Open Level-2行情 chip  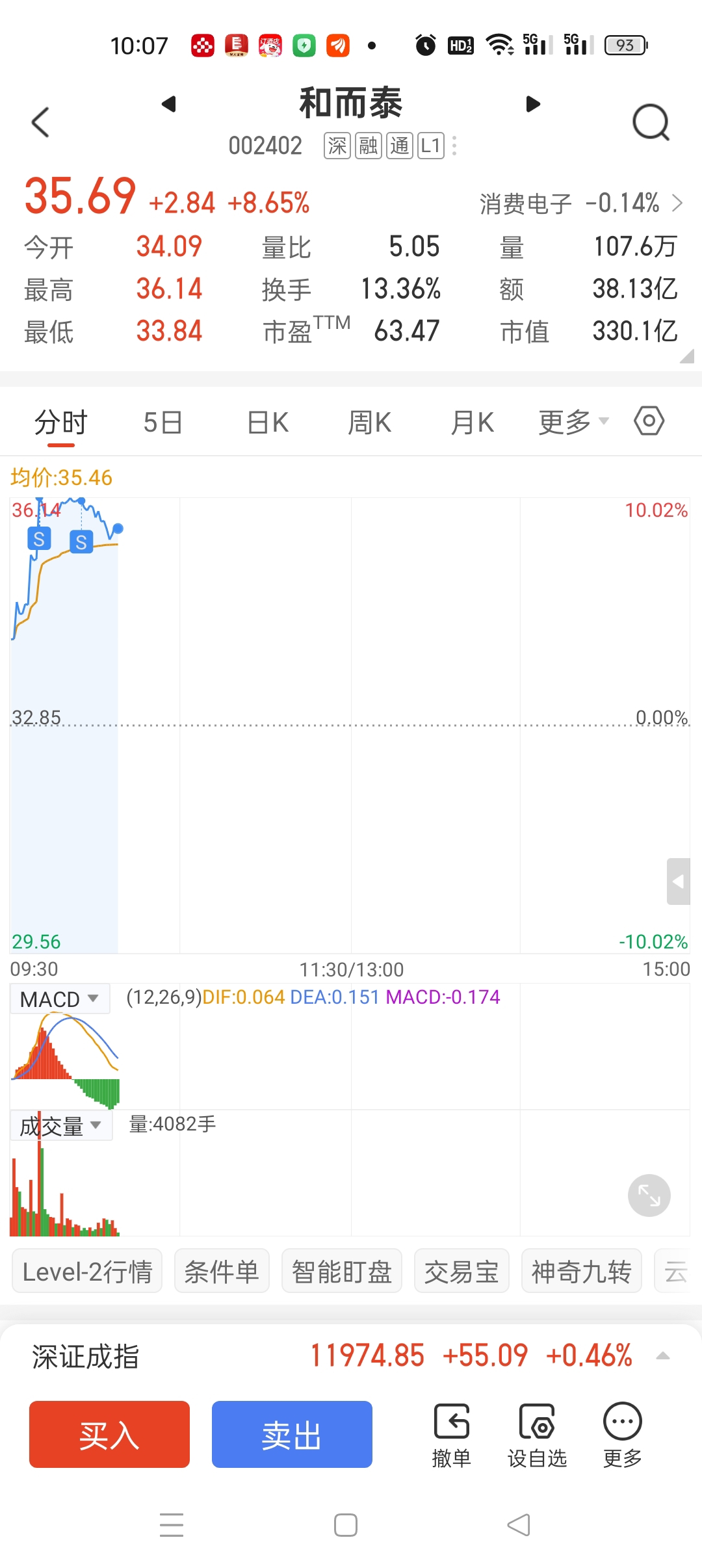click(x=87, y=1271)
